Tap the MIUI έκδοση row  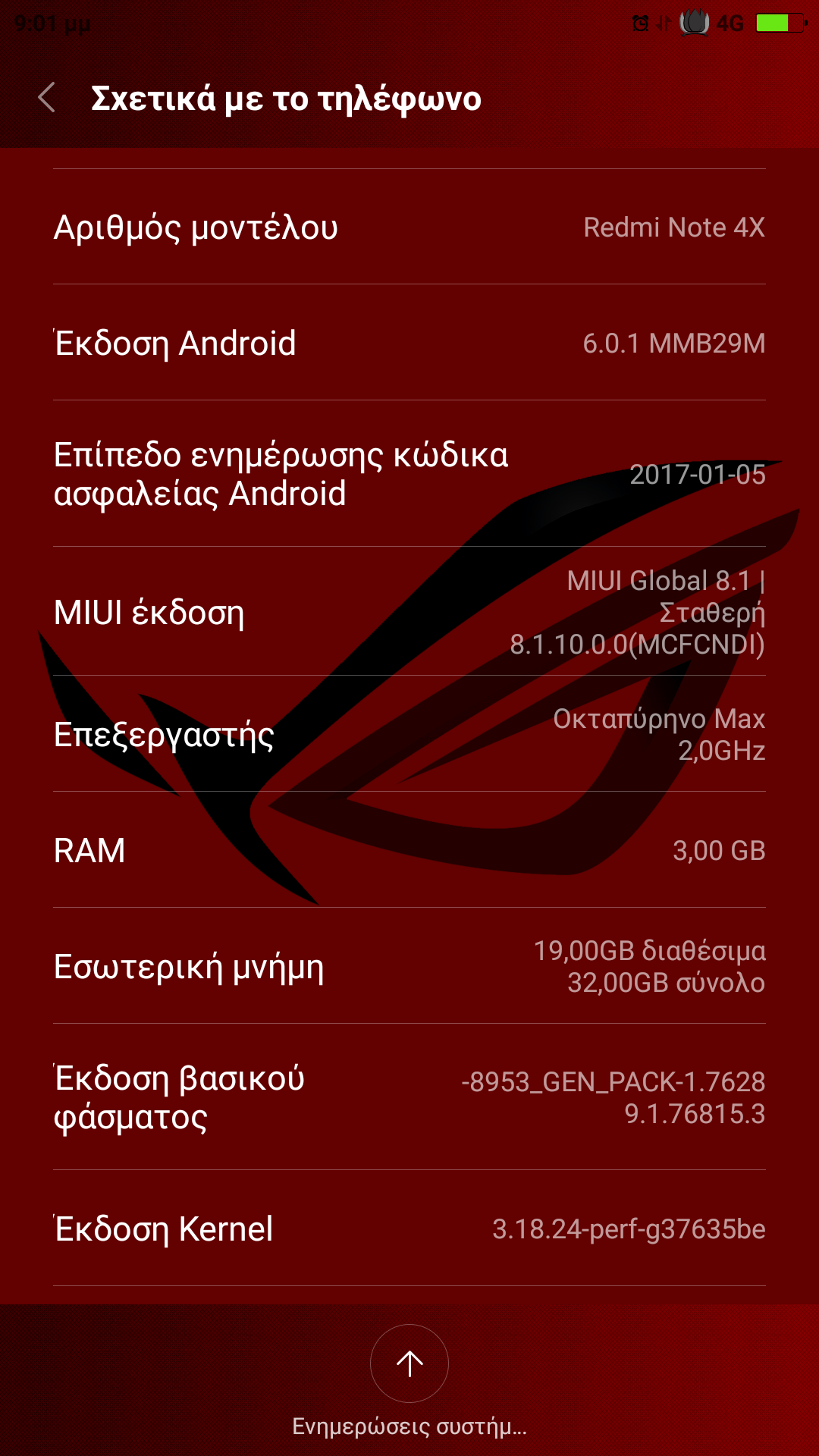(x=409, y=612)
